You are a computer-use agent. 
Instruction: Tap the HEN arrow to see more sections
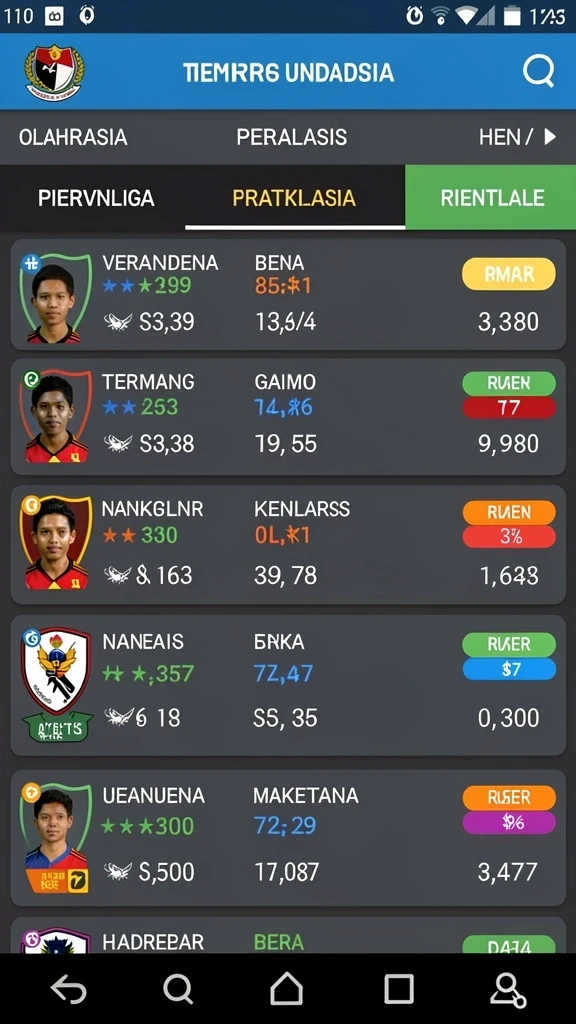pyautogui.click(x=519, y=137)
